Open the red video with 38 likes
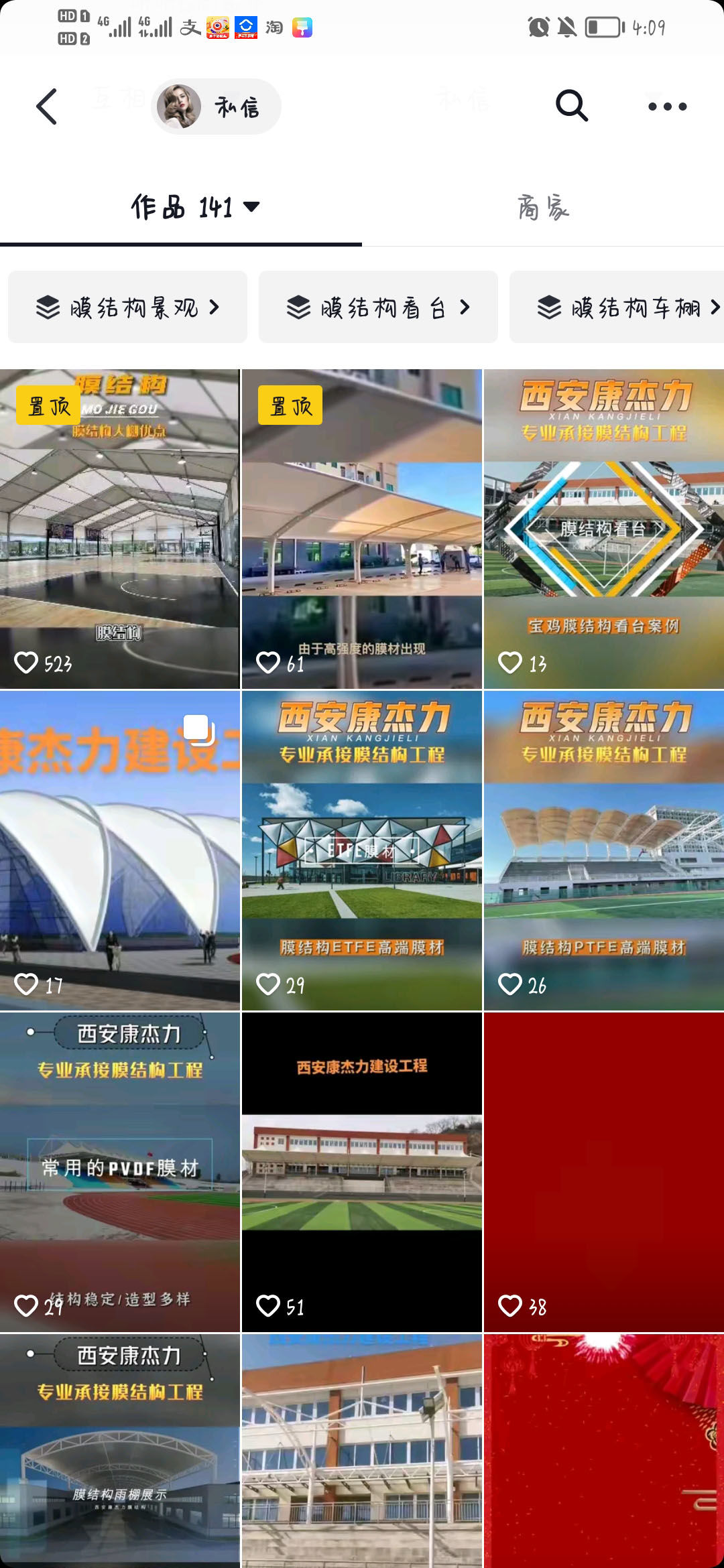The height and width of the screenshot is (1568, 724). 603,1173
